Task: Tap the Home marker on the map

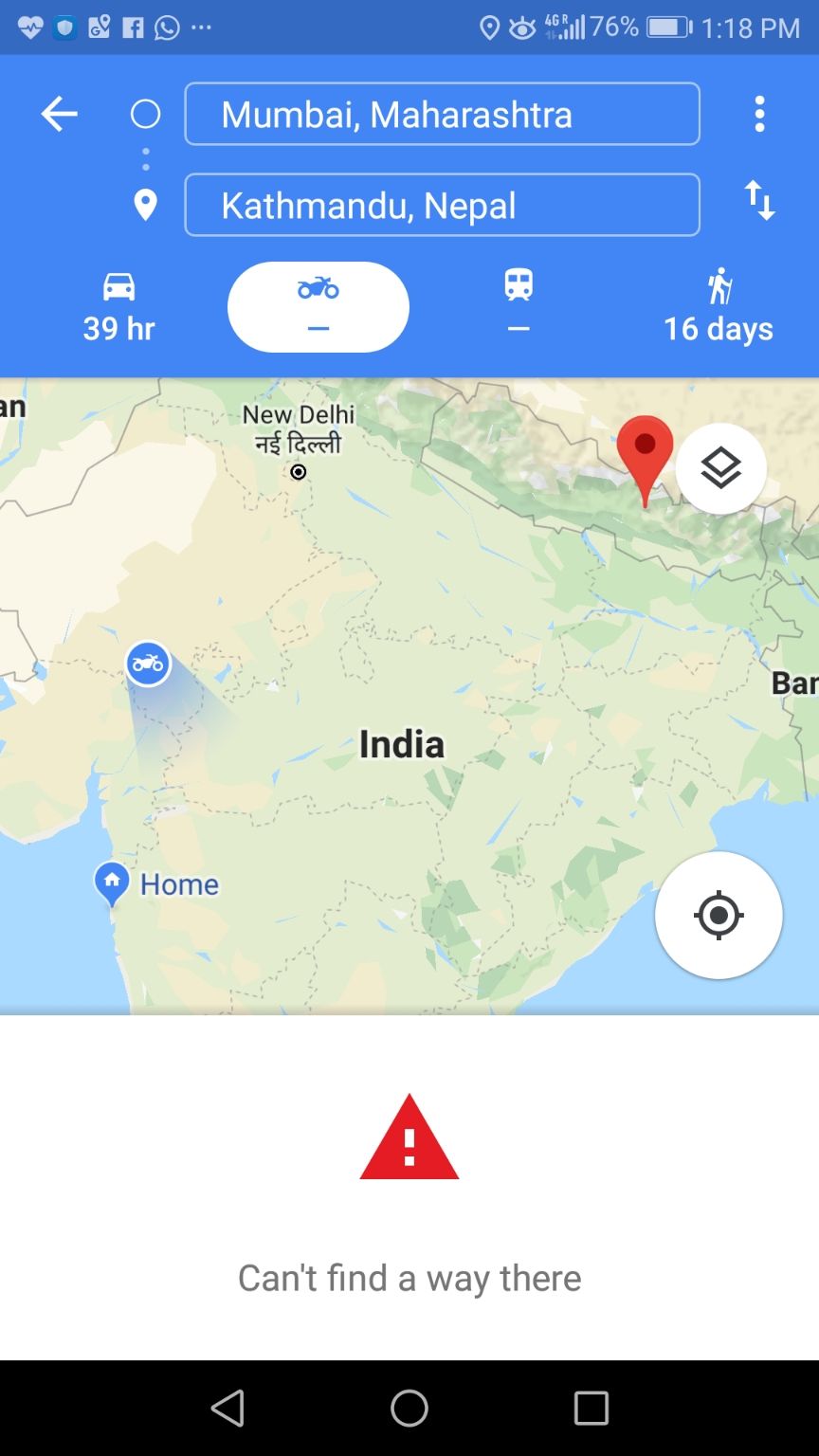Action: (113, 883)
